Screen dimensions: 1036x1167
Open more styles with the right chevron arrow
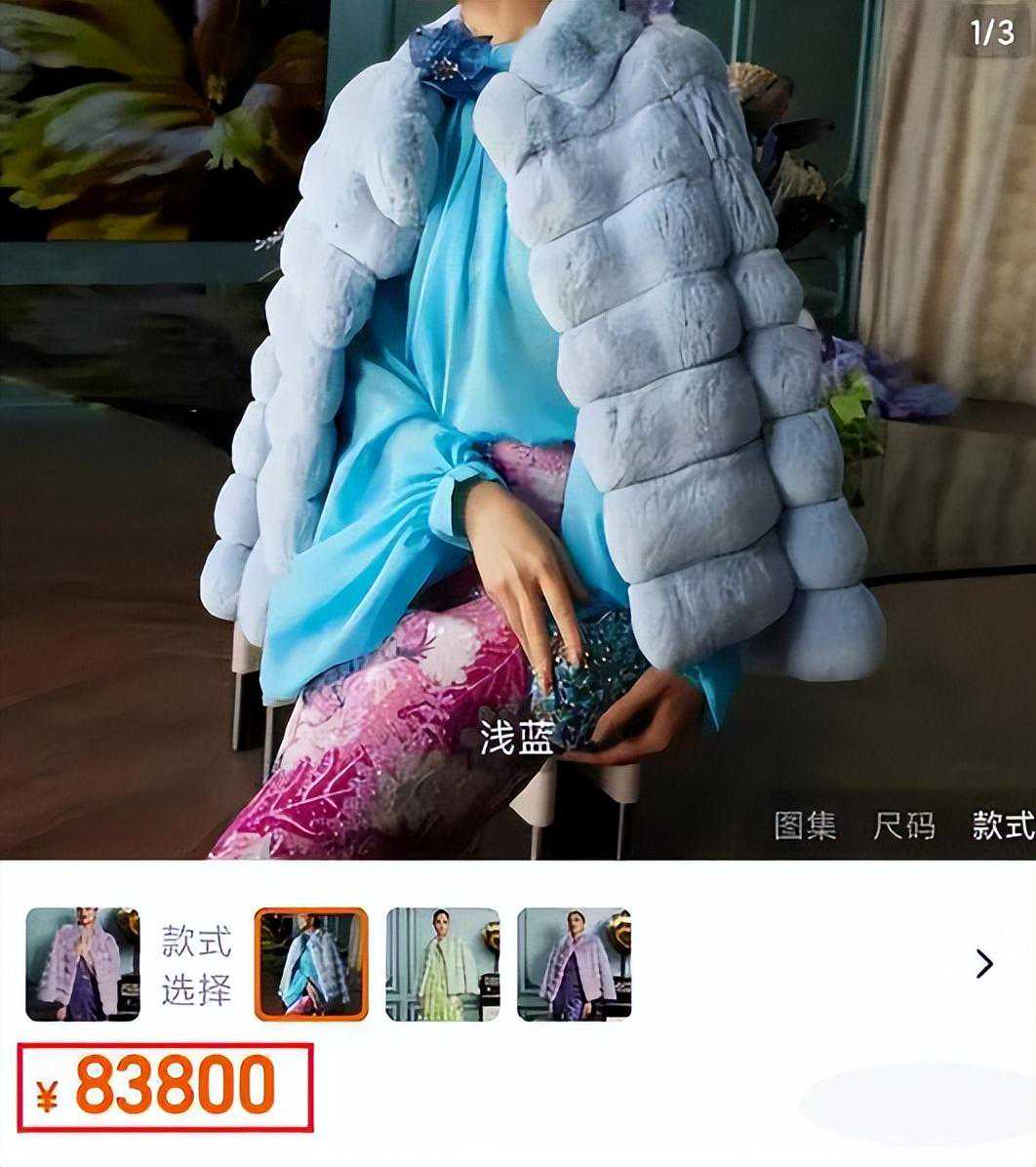tap(984, 964)
